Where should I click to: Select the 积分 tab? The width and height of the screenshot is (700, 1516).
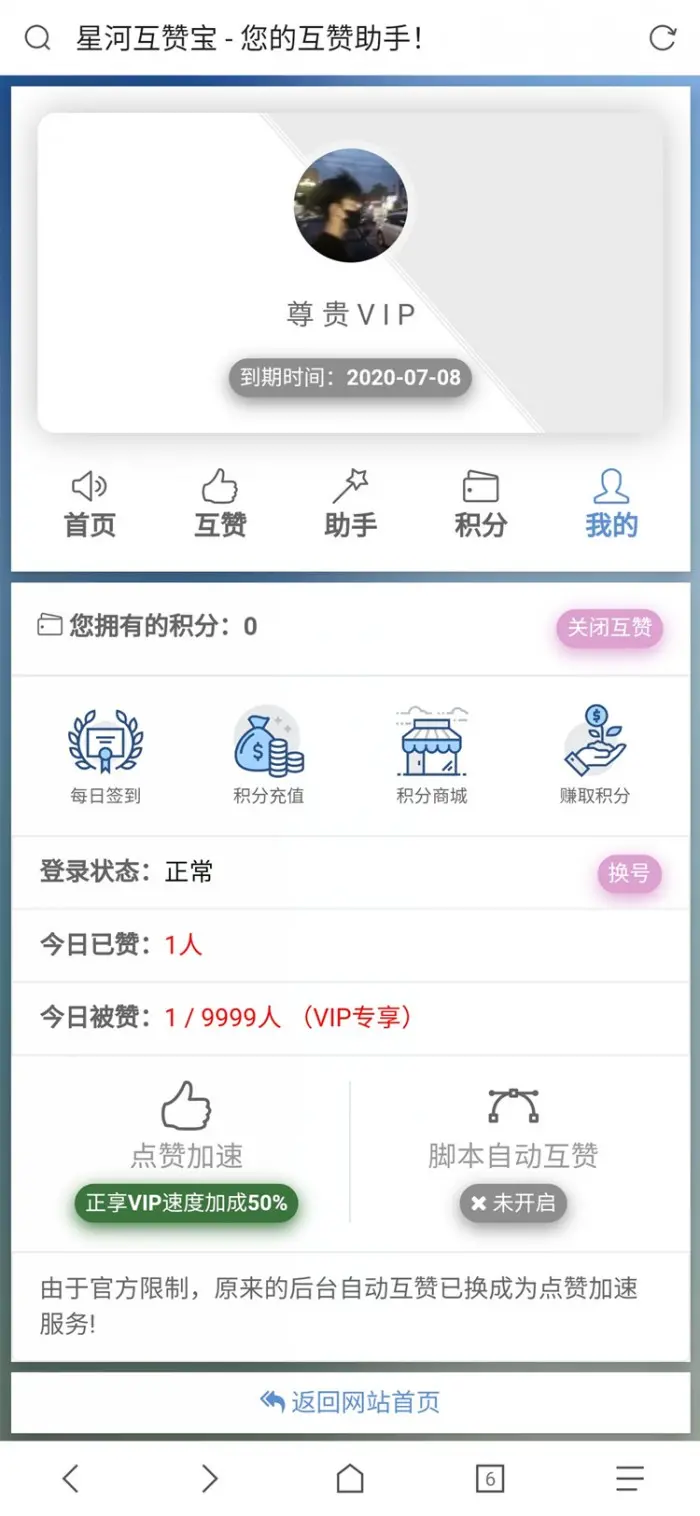(480, 505)
